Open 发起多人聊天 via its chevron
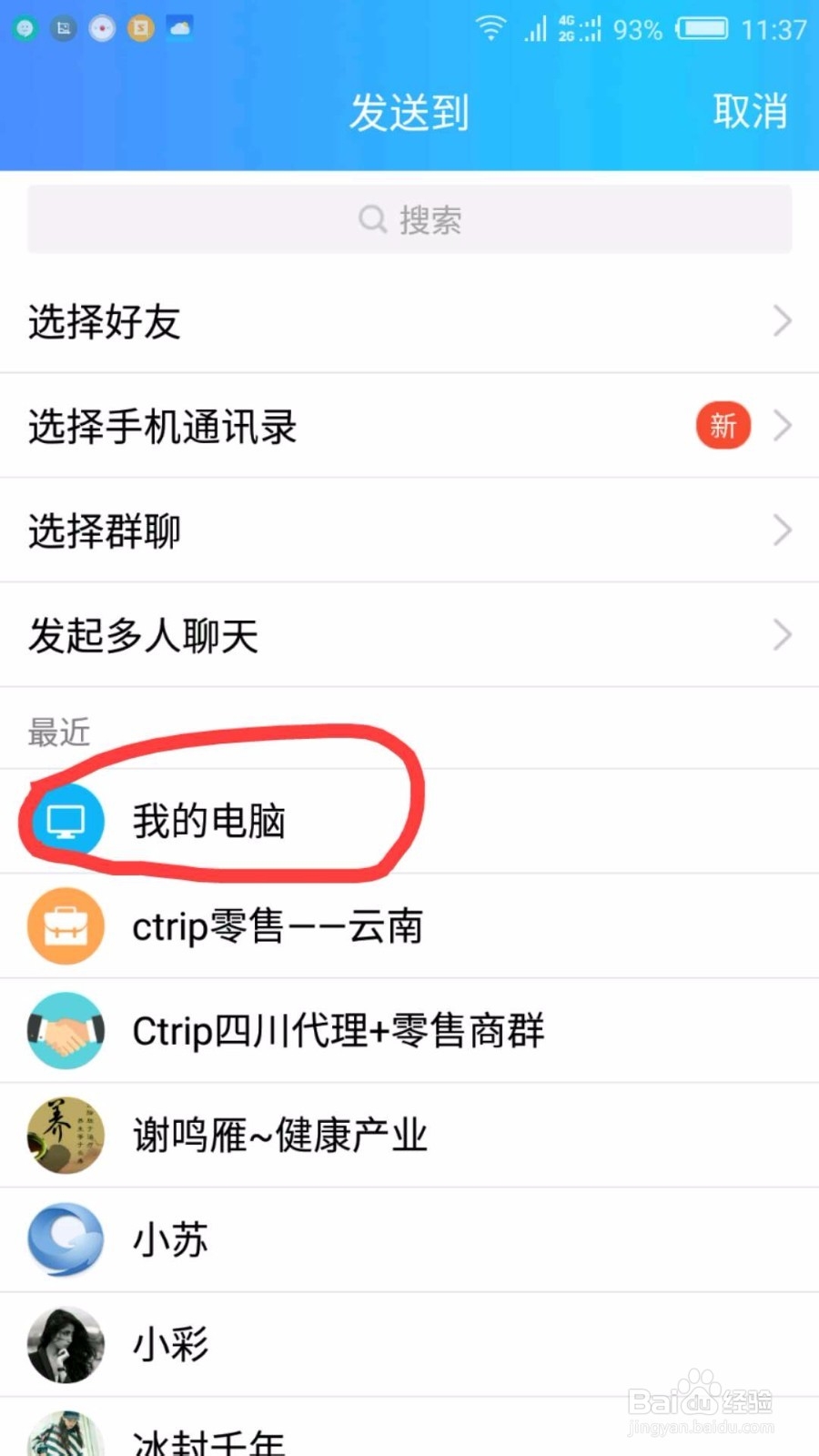 [x=783, y=635]
